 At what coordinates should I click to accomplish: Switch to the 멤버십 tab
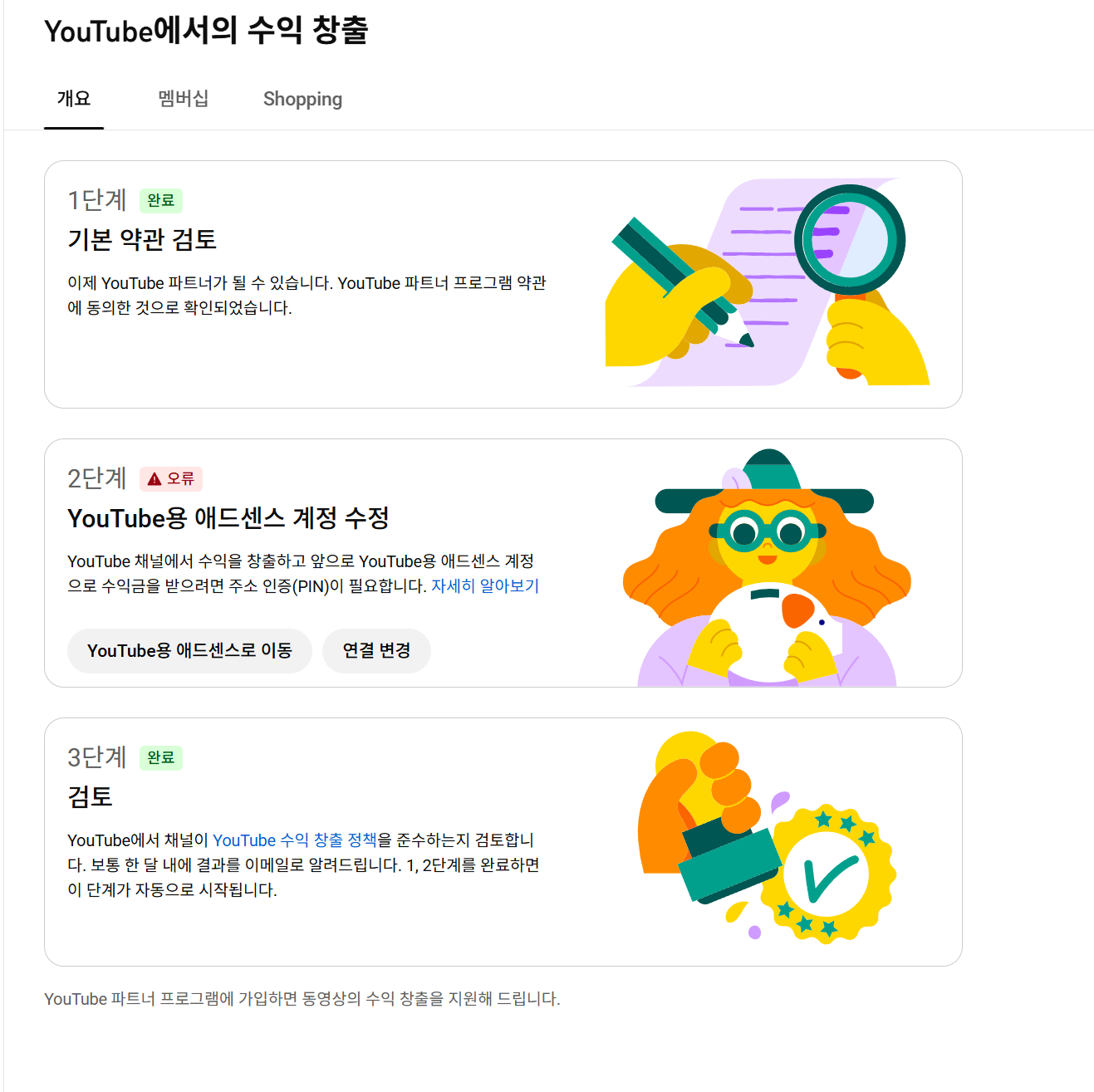coord(183,99)
